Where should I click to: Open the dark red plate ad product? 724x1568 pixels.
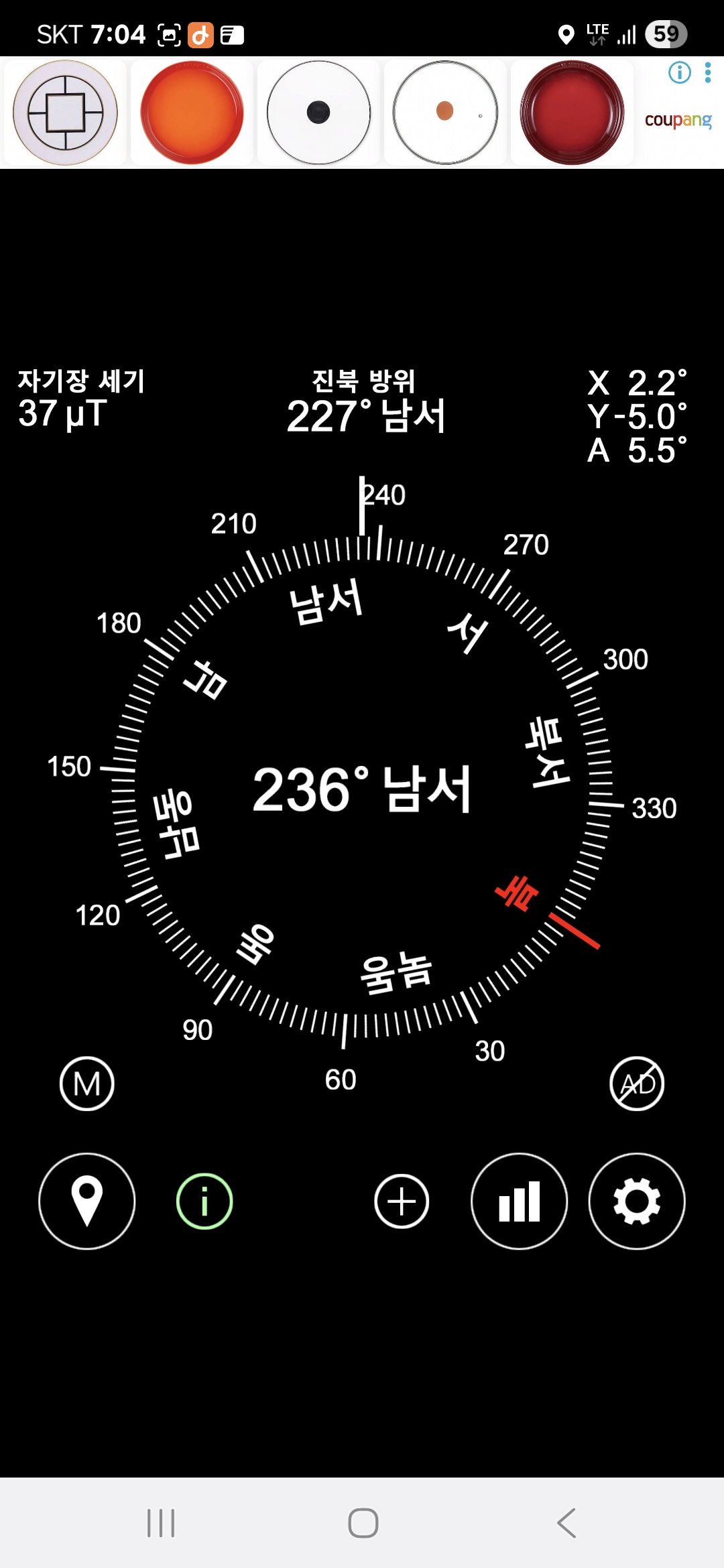coord(572,113)
